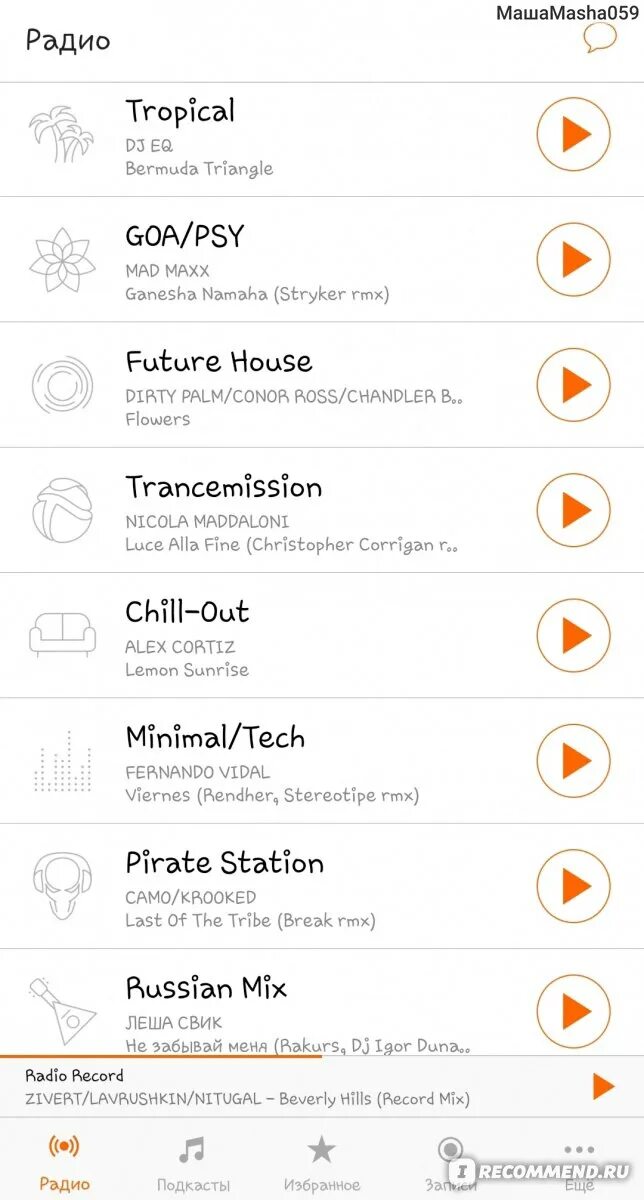Play the Tropical station

573,134
